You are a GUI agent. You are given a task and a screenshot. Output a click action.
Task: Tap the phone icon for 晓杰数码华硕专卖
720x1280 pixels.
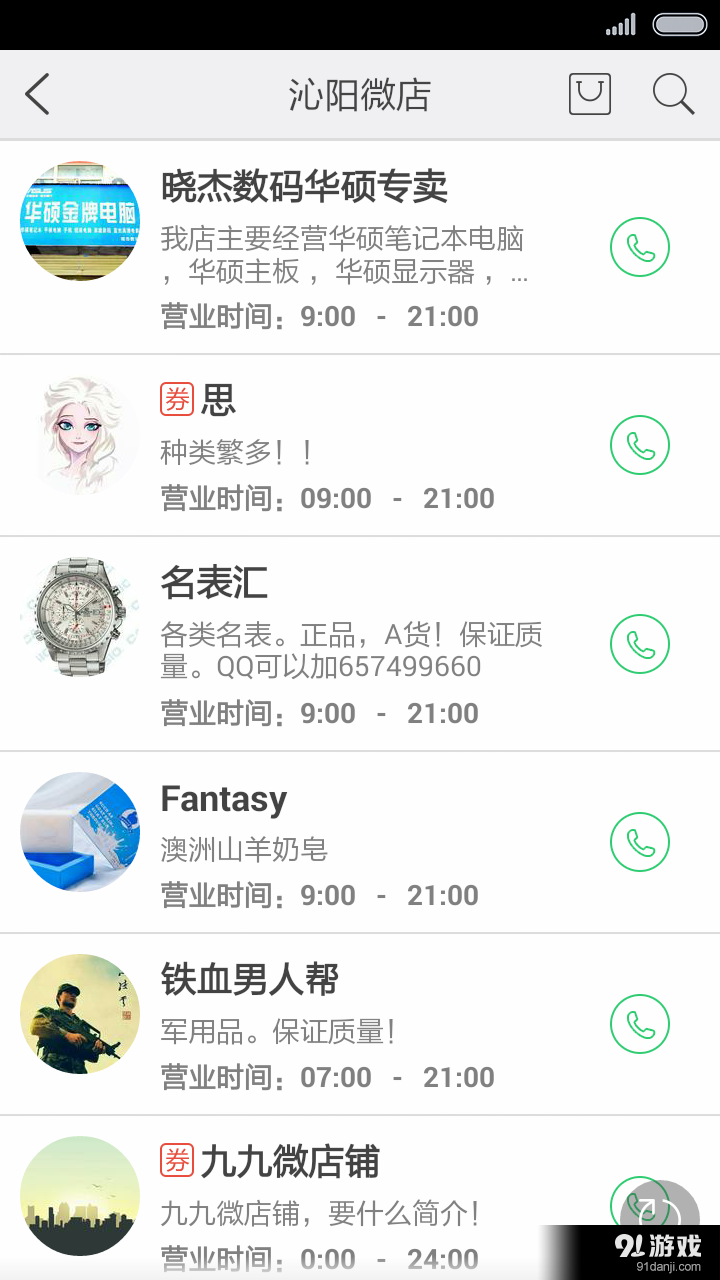[x=639, y=247]
